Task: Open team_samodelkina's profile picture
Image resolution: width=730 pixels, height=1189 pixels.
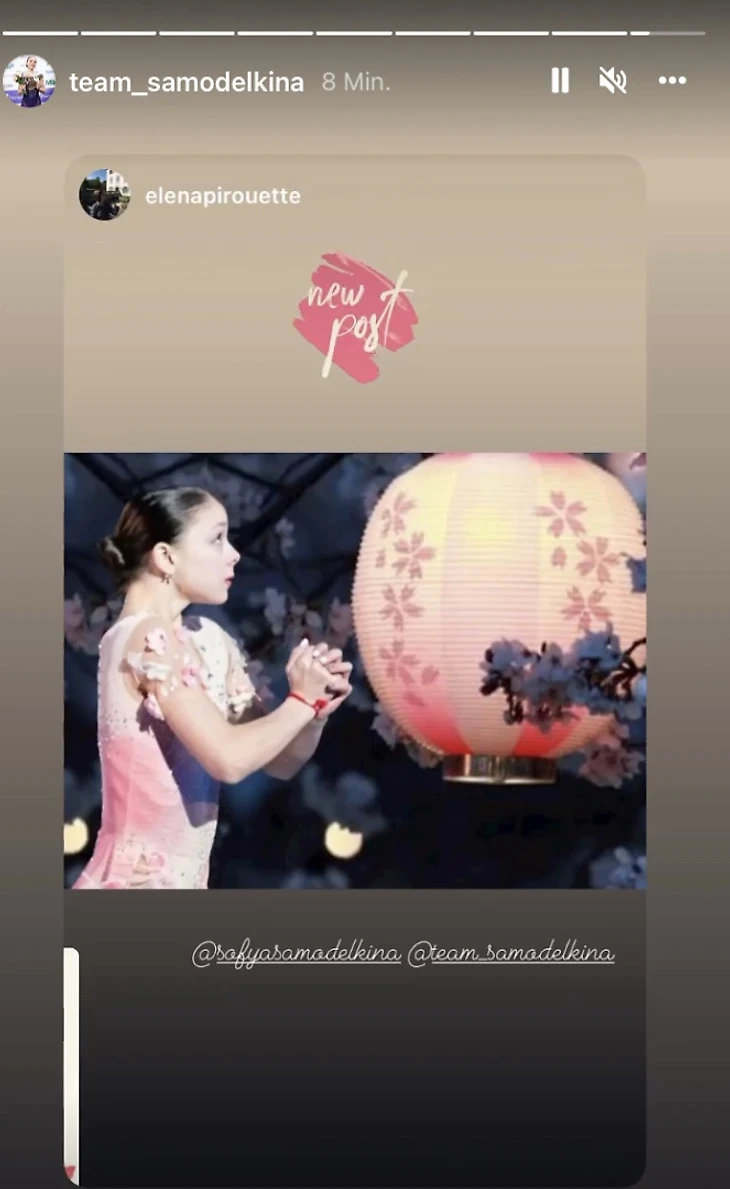Action: 29,81
